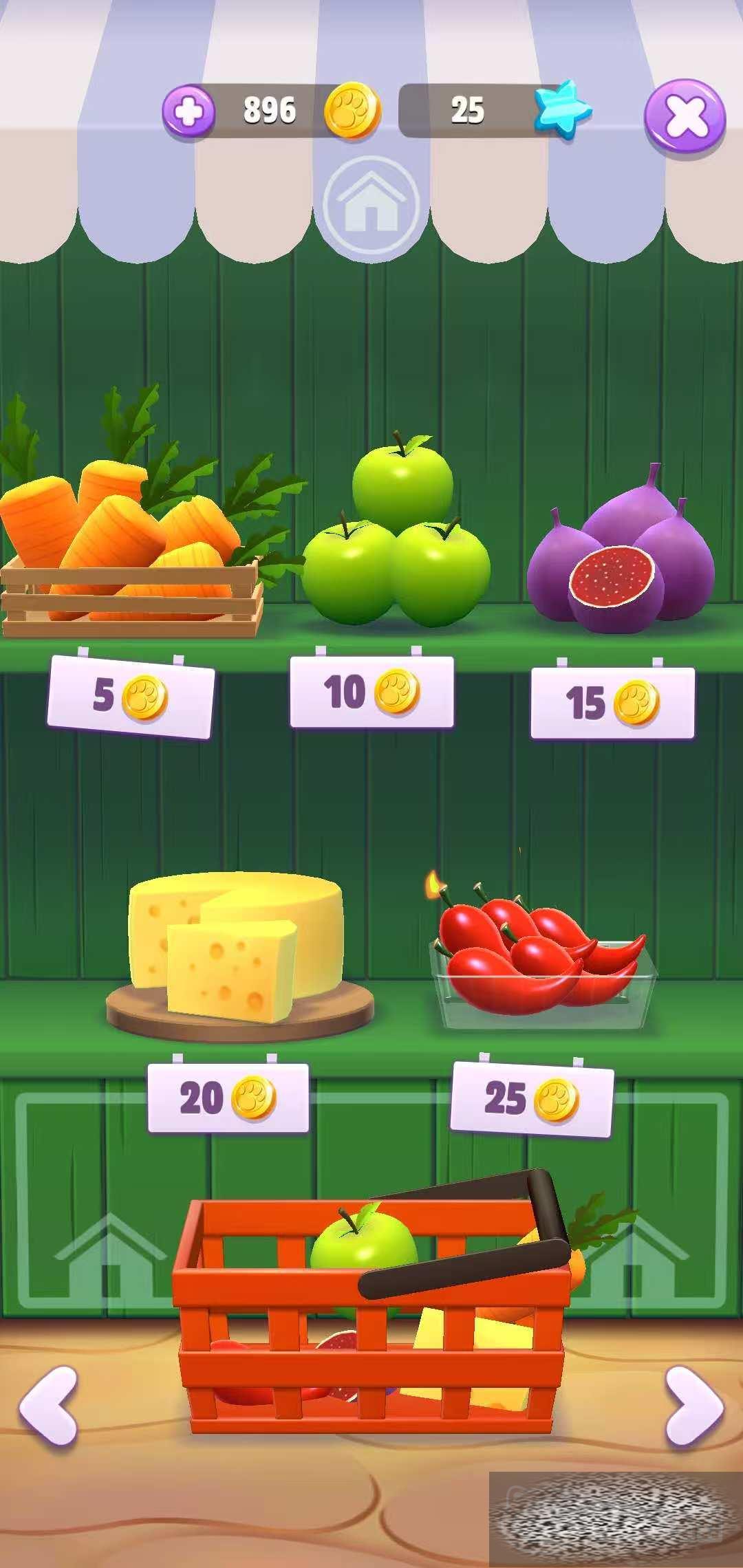Go to the previous shop page

[48, 1405]
